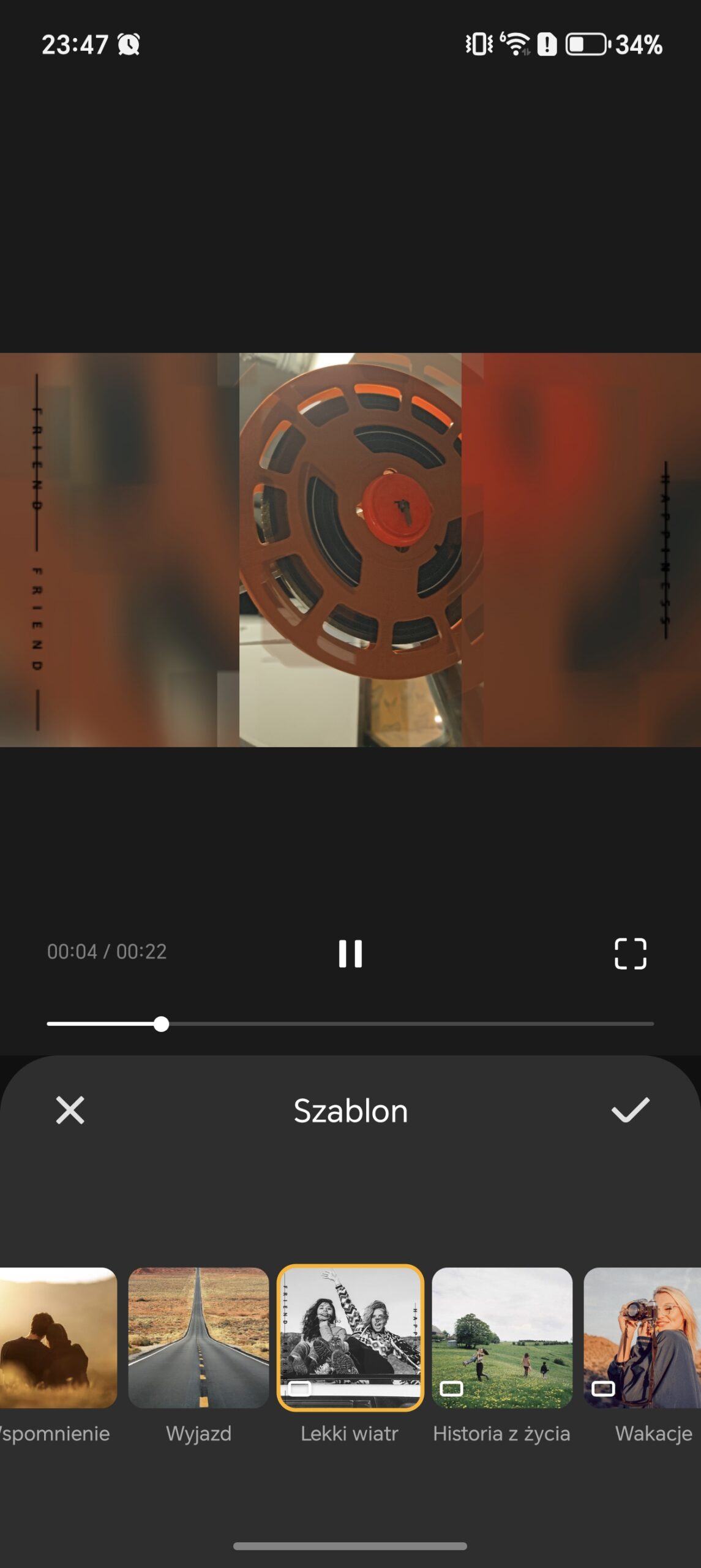Screen dimensions: 701x1568
Task: Confirm the selected template
Action: 630,1110
